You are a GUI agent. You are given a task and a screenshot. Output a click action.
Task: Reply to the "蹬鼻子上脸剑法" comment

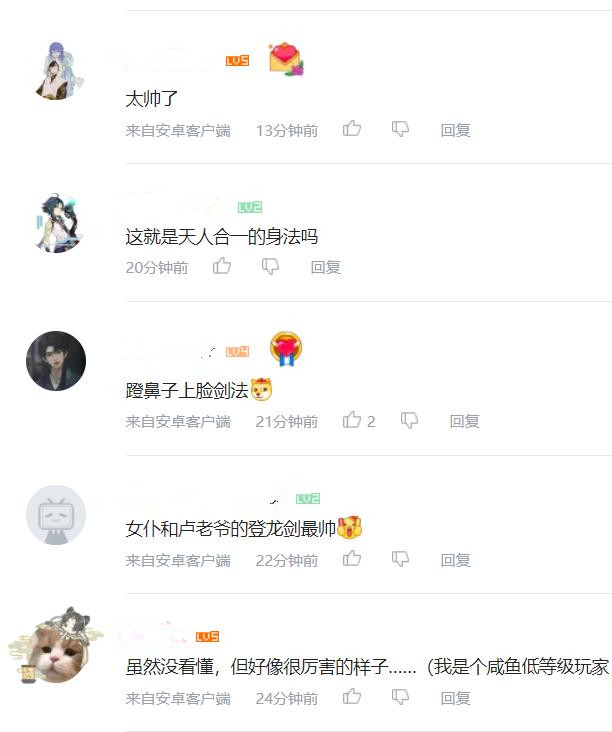click(x=464, y=421)
